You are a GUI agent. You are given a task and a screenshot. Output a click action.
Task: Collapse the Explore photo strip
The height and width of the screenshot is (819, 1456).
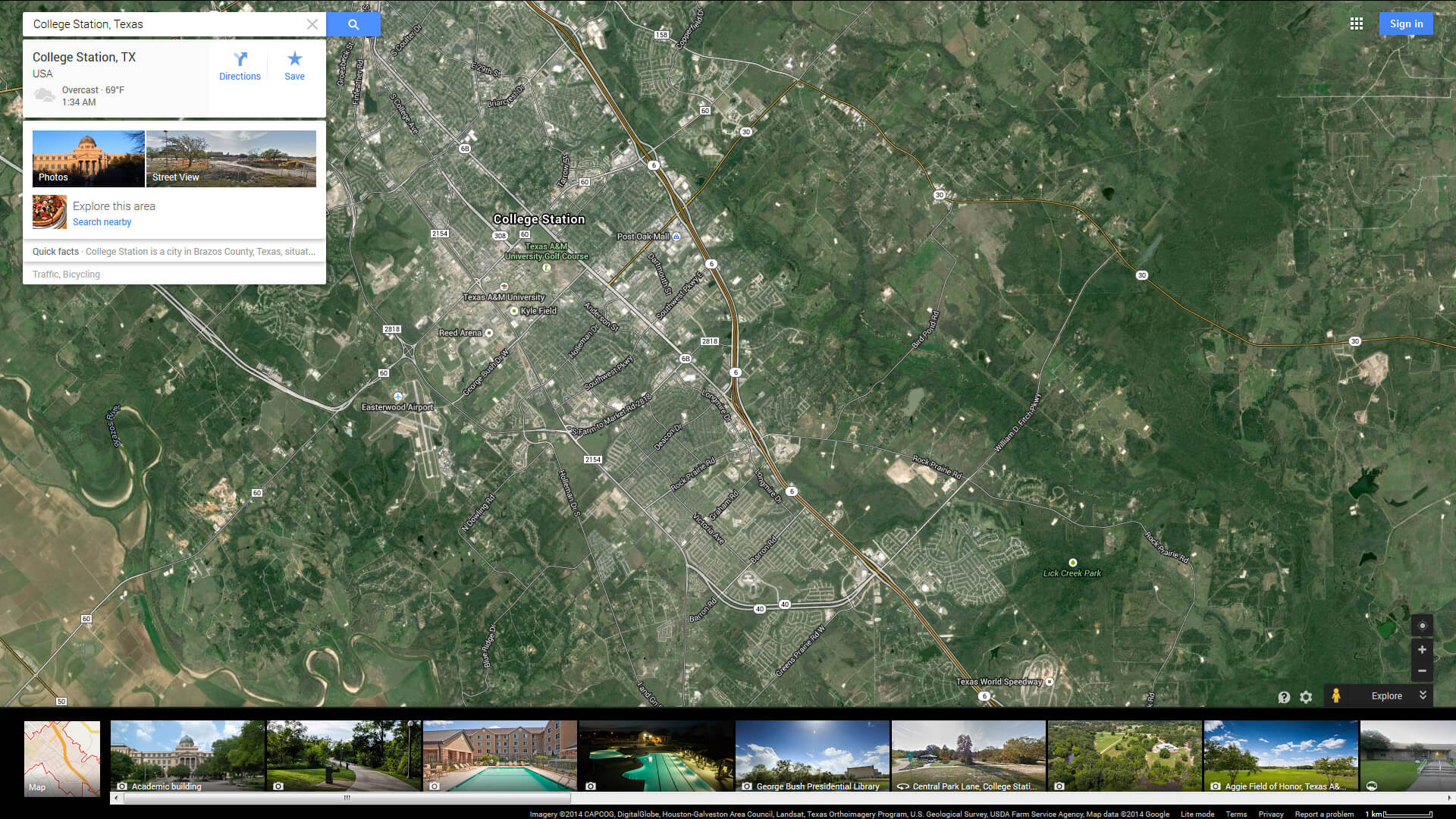click(x=1423, y=695)
